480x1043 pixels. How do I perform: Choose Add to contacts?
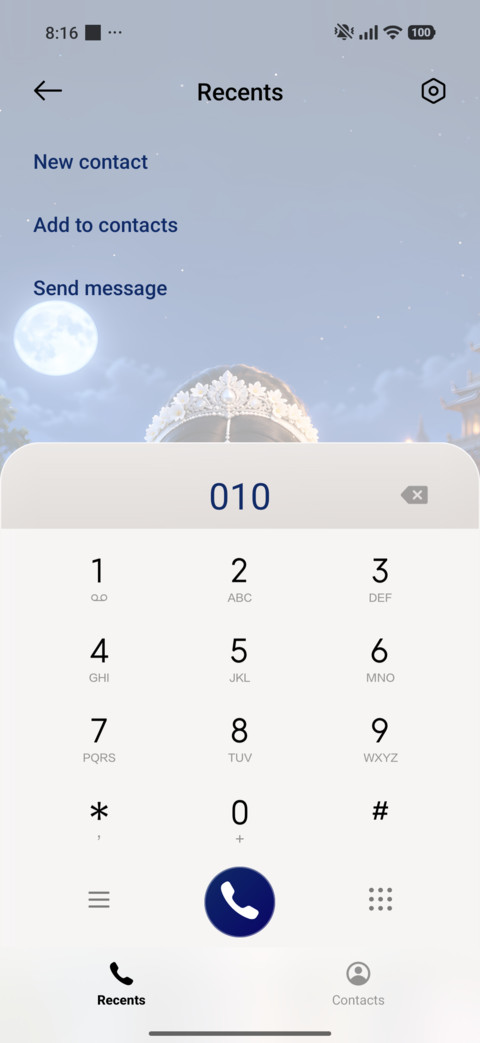(x=106, y=225)
